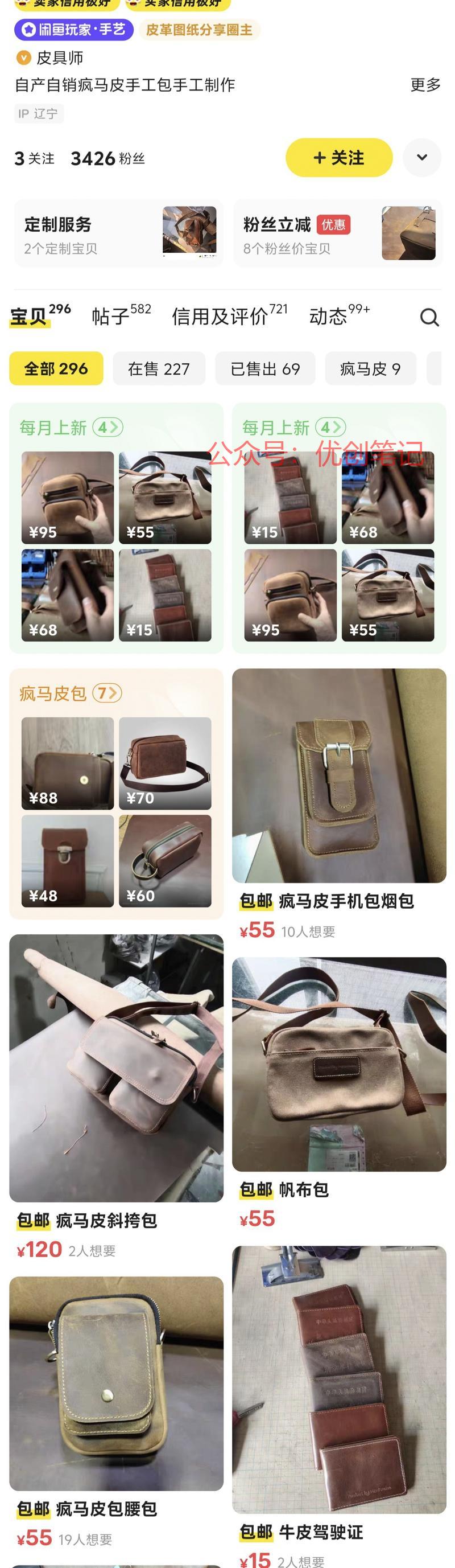
Task: Switch to the 信用及评价 tab
Action: 229,316
